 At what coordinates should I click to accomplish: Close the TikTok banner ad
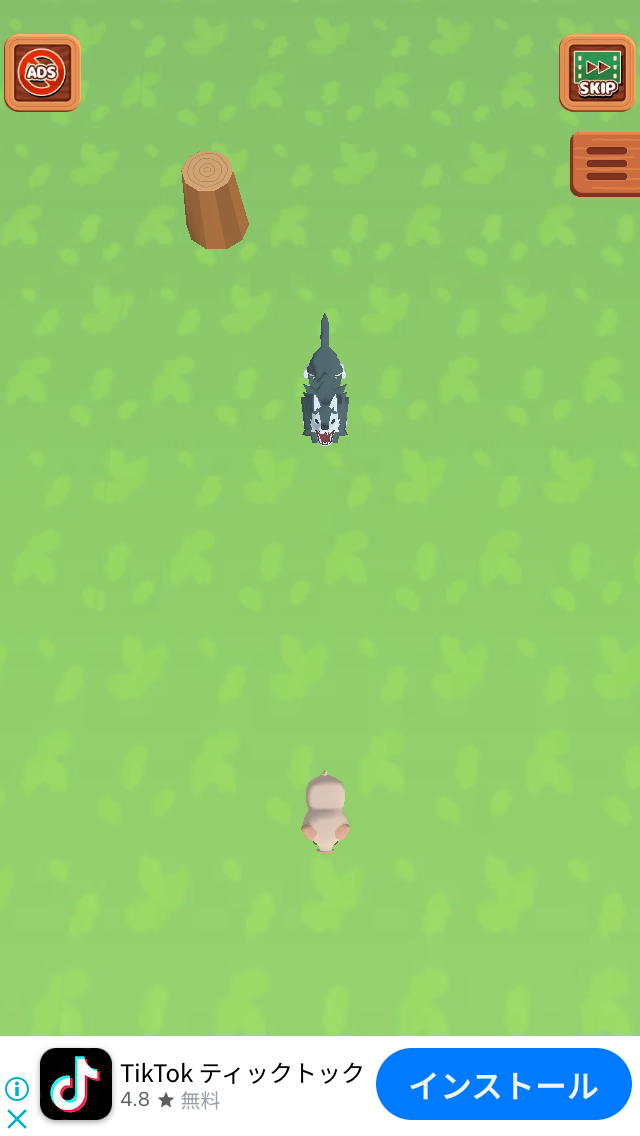(16, 1119)
